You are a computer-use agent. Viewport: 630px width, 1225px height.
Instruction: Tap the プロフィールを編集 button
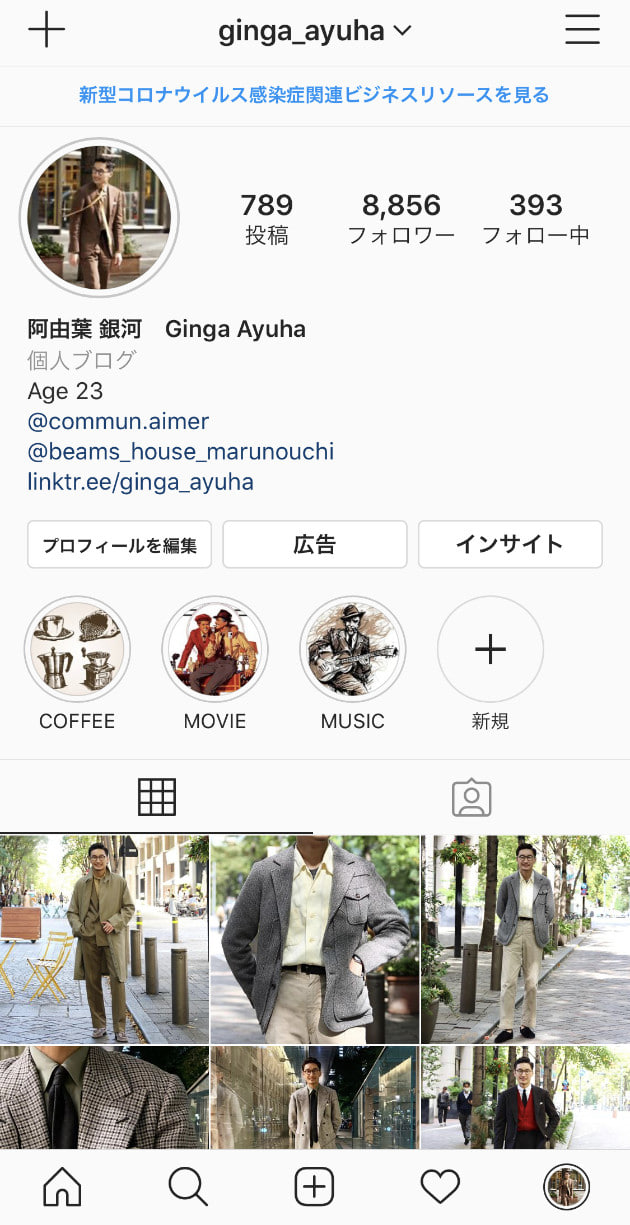(x=119, y=545)
